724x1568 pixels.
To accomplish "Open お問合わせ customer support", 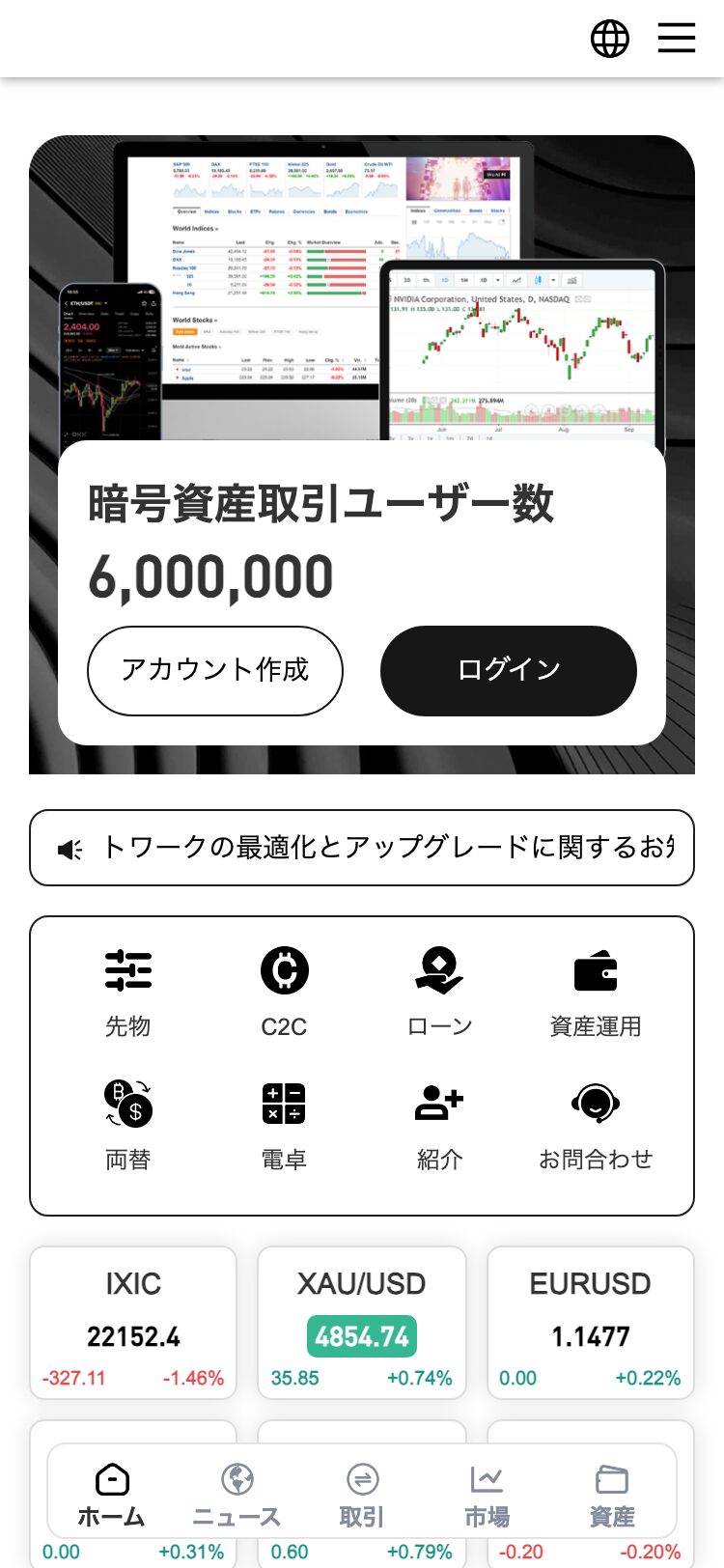I will 595,1123.
